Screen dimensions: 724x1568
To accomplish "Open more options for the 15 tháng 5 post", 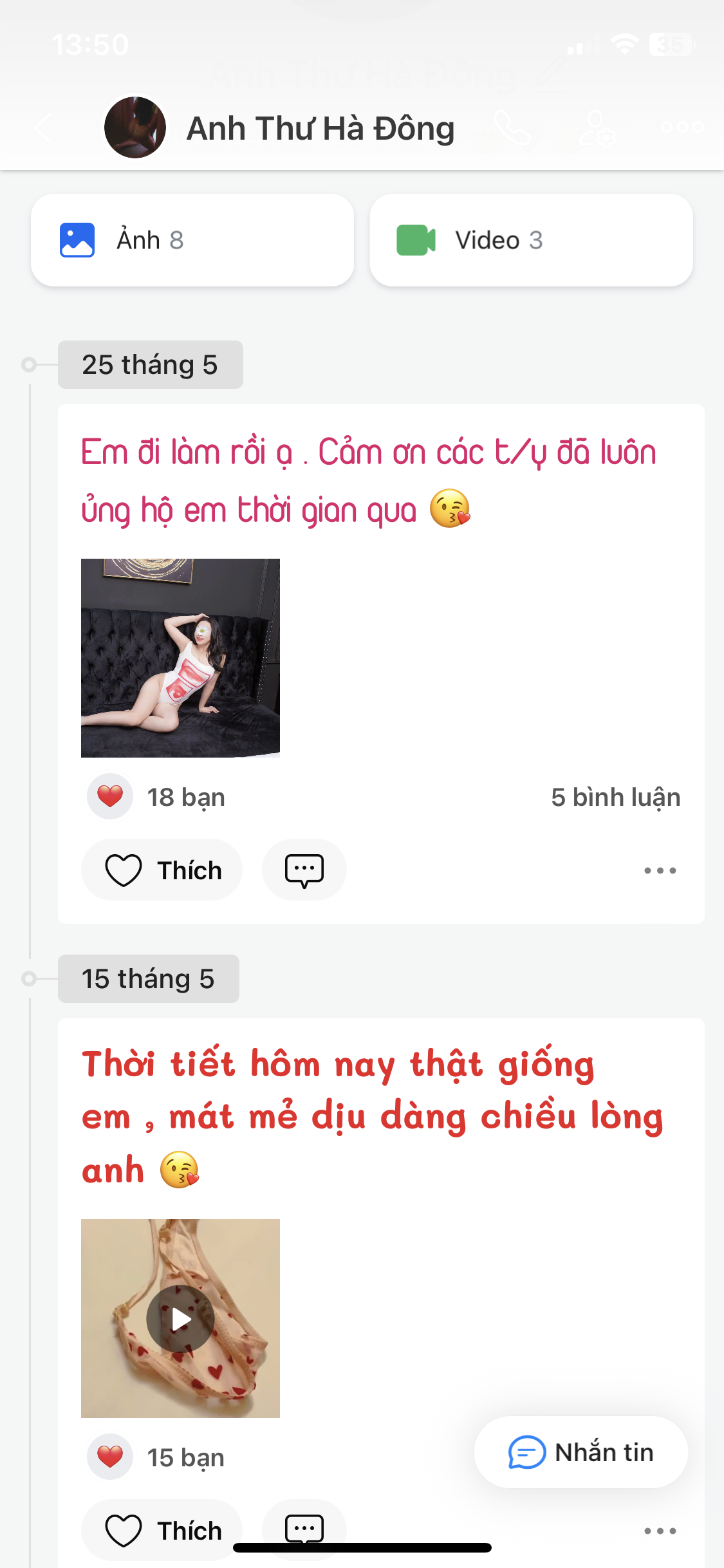I will click(x=660, y=1531).
